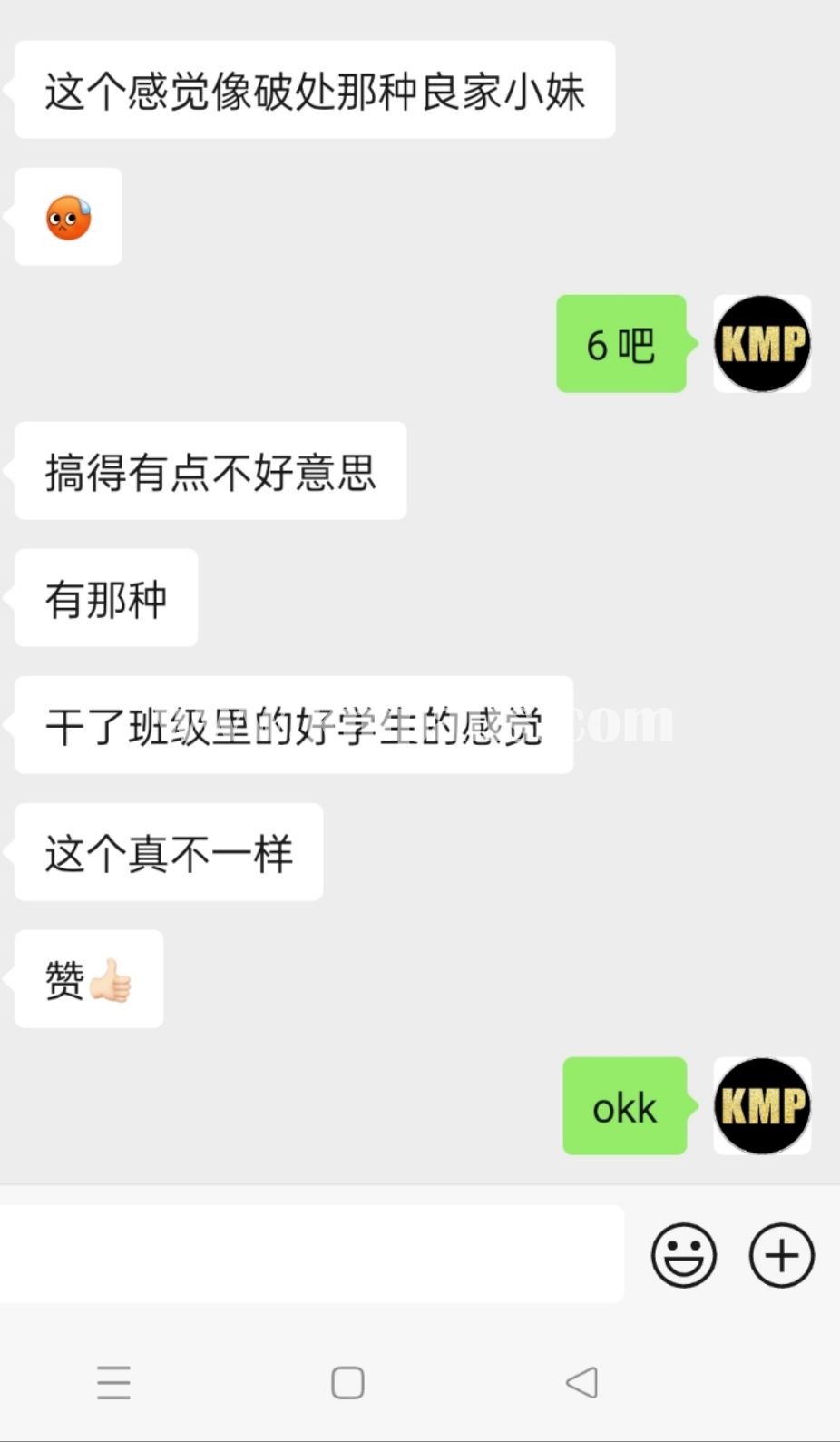Go back using the system back button
This screenshot has height=1442, width=840.
pos(581,1383)
